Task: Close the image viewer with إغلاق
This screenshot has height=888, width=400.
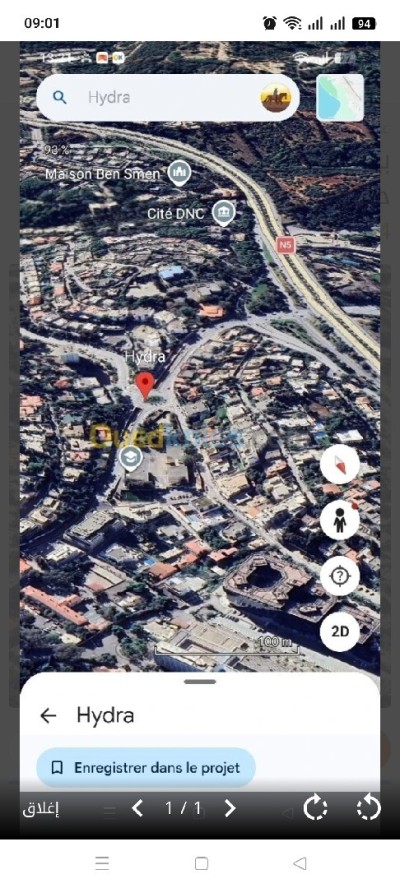Action: 41,808
